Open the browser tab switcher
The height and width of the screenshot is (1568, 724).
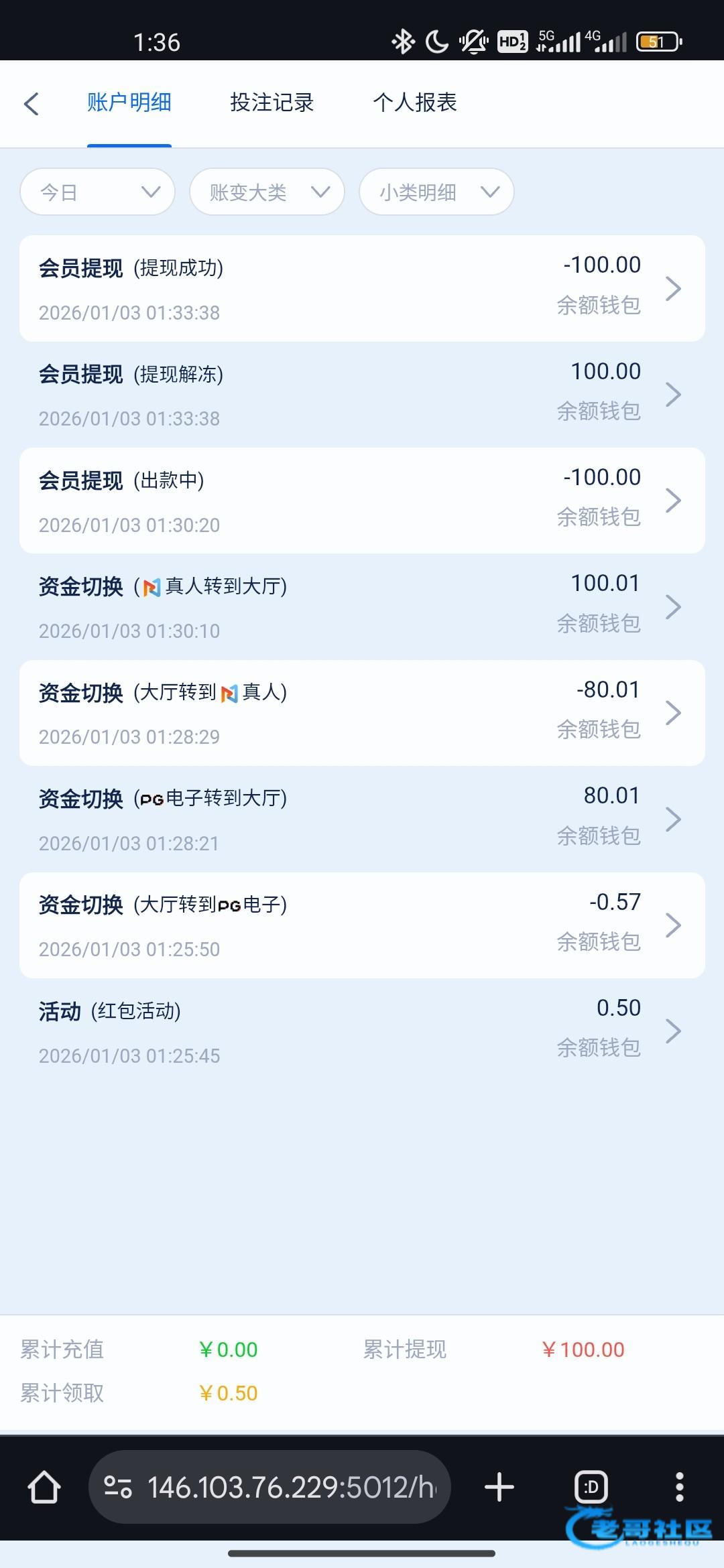[x=591, y=1487]
